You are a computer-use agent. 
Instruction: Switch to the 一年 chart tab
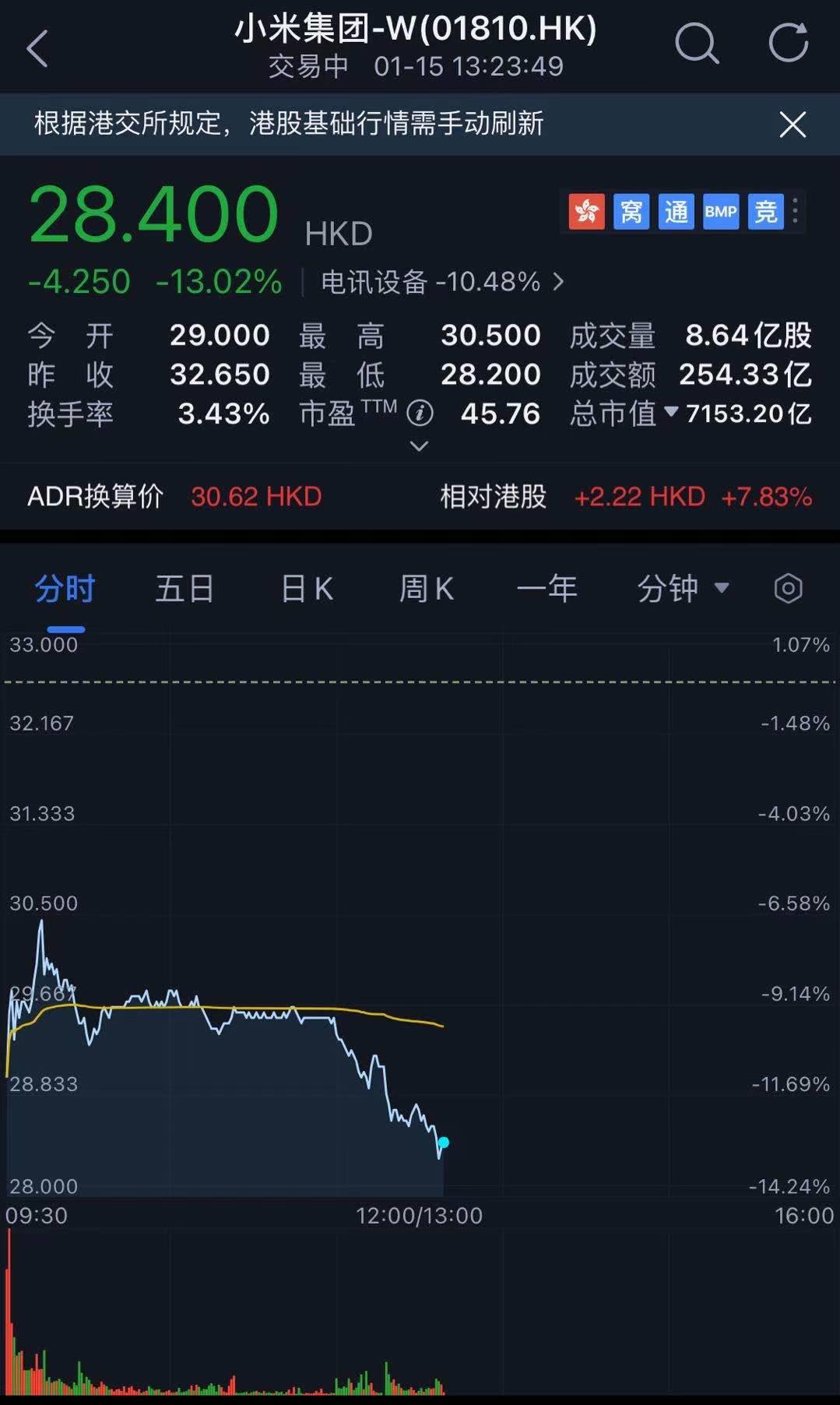(547, 589)
